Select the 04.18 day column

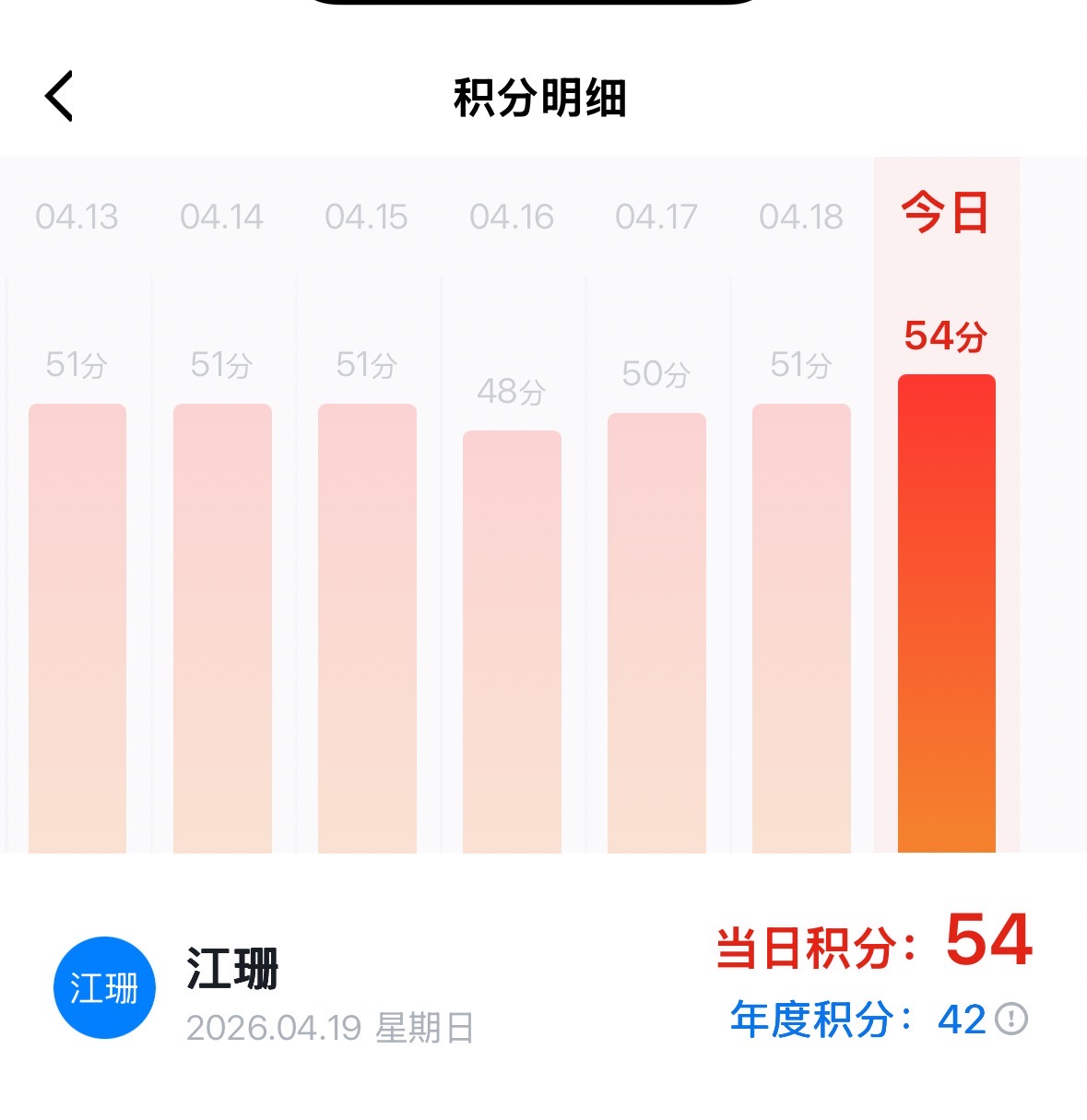[x=801, y=505]
